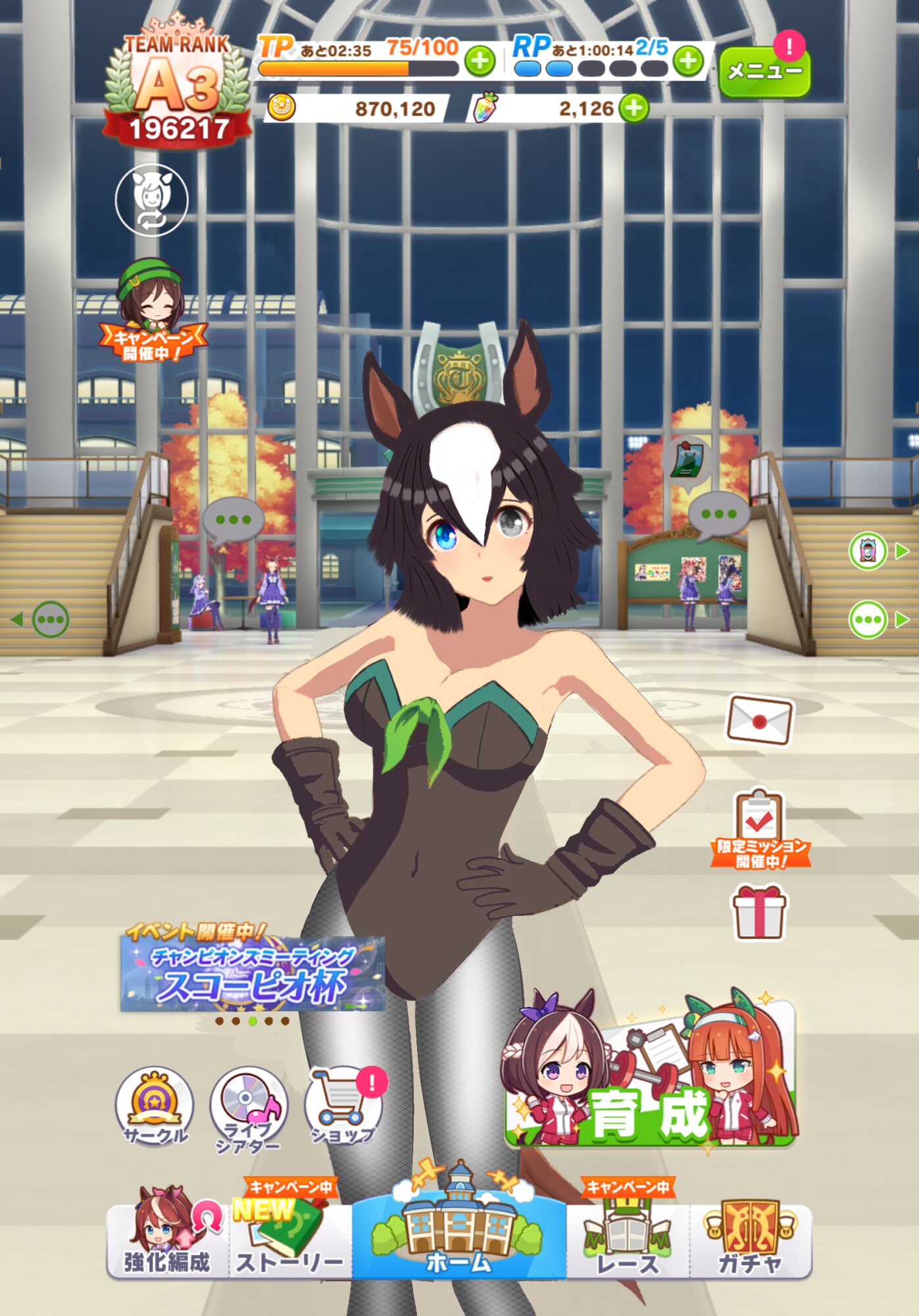Open the キャンペーン開催中 campaign banner
919x1316 pixels.
tap(151, 313)
